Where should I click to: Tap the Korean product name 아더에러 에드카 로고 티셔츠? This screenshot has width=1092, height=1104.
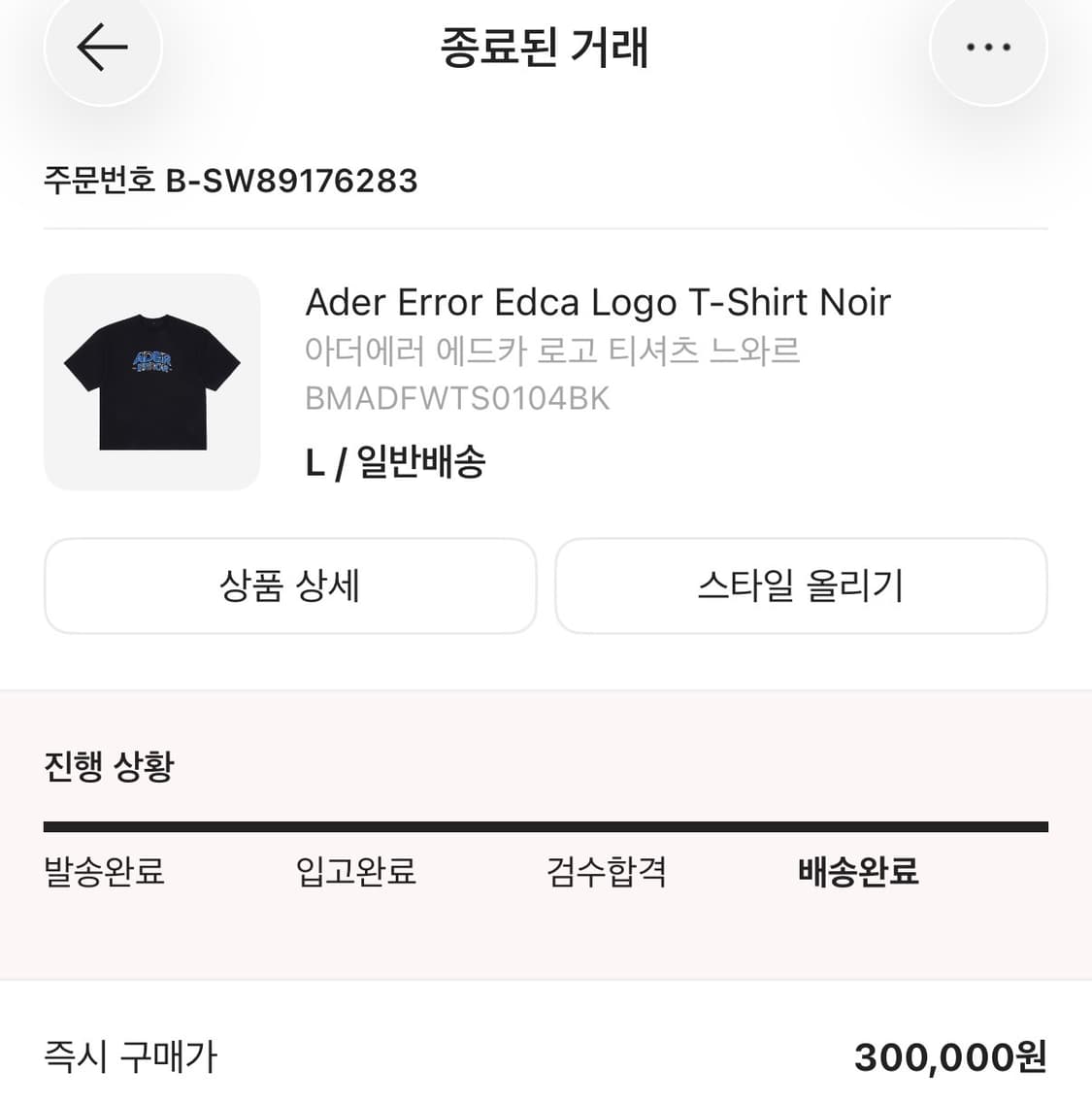tap(553, 351)
